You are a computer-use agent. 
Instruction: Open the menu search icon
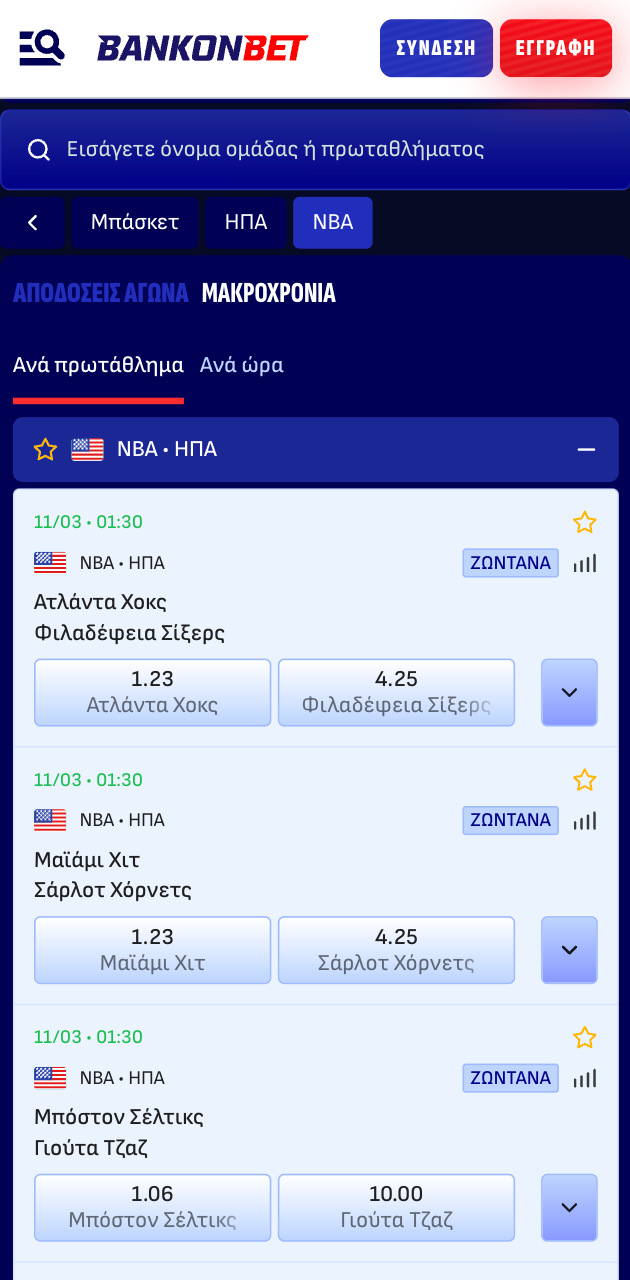[x=41, y=48]
